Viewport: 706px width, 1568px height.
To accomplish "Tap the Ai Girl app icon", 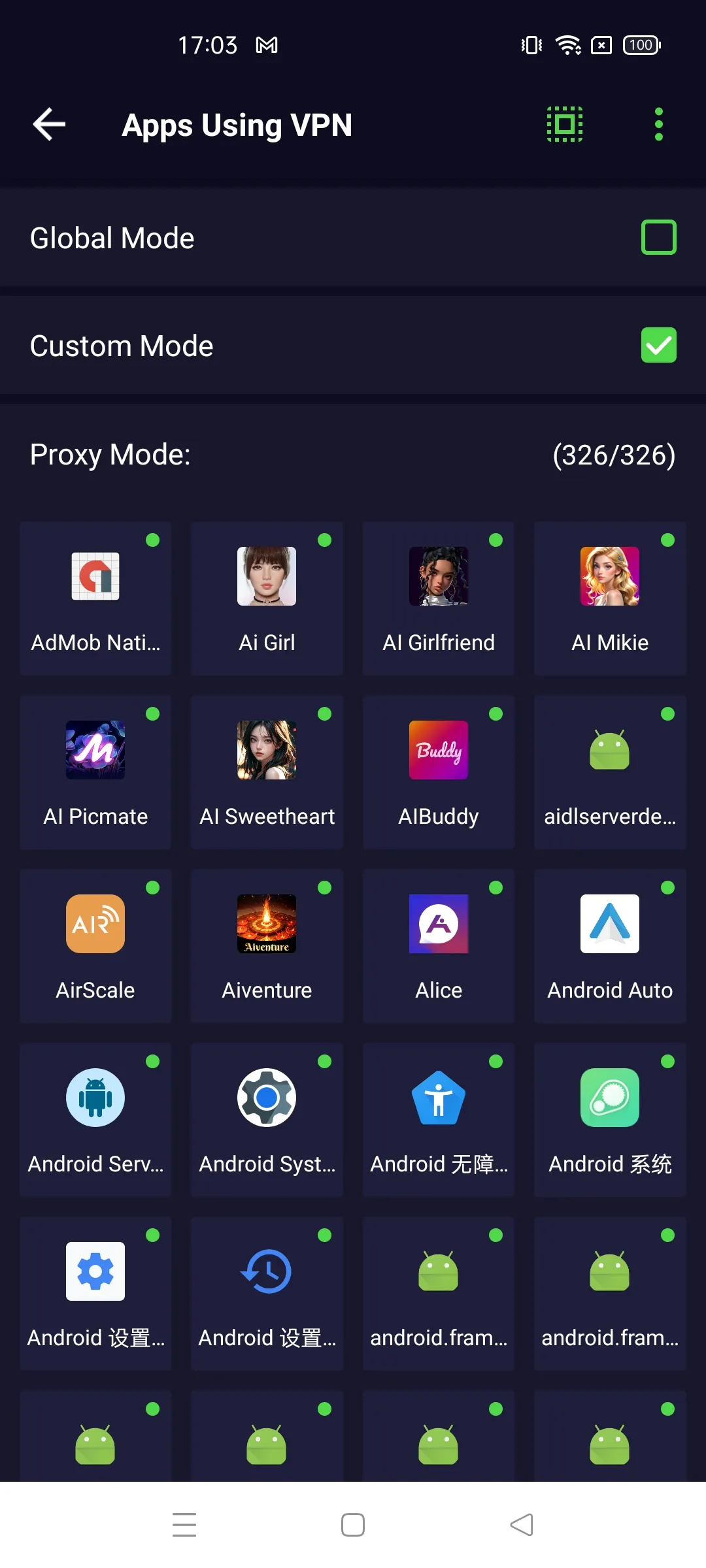I will pos(267,576).
